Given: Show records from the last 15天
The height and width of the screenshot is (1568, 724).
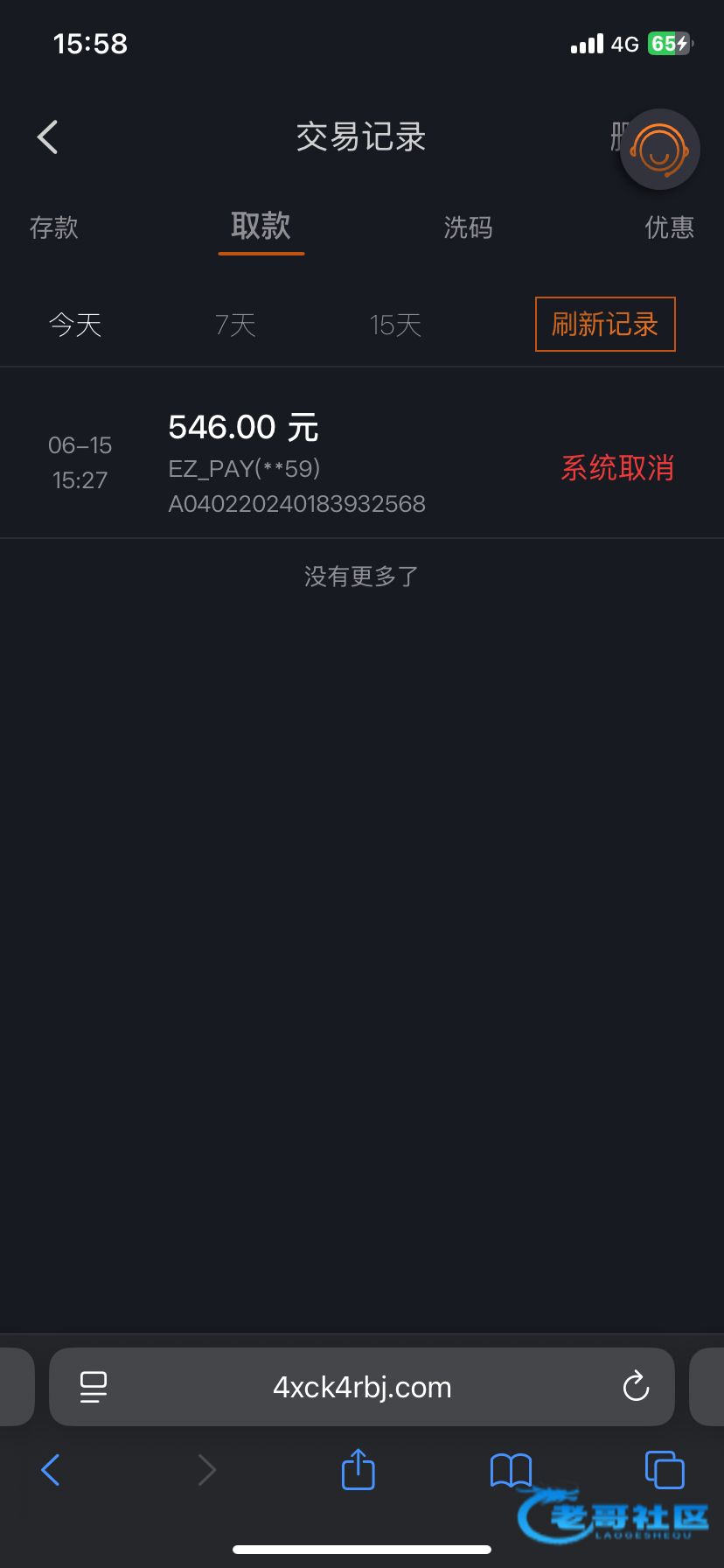Looking at the screenshot, I should pos(395,325).
